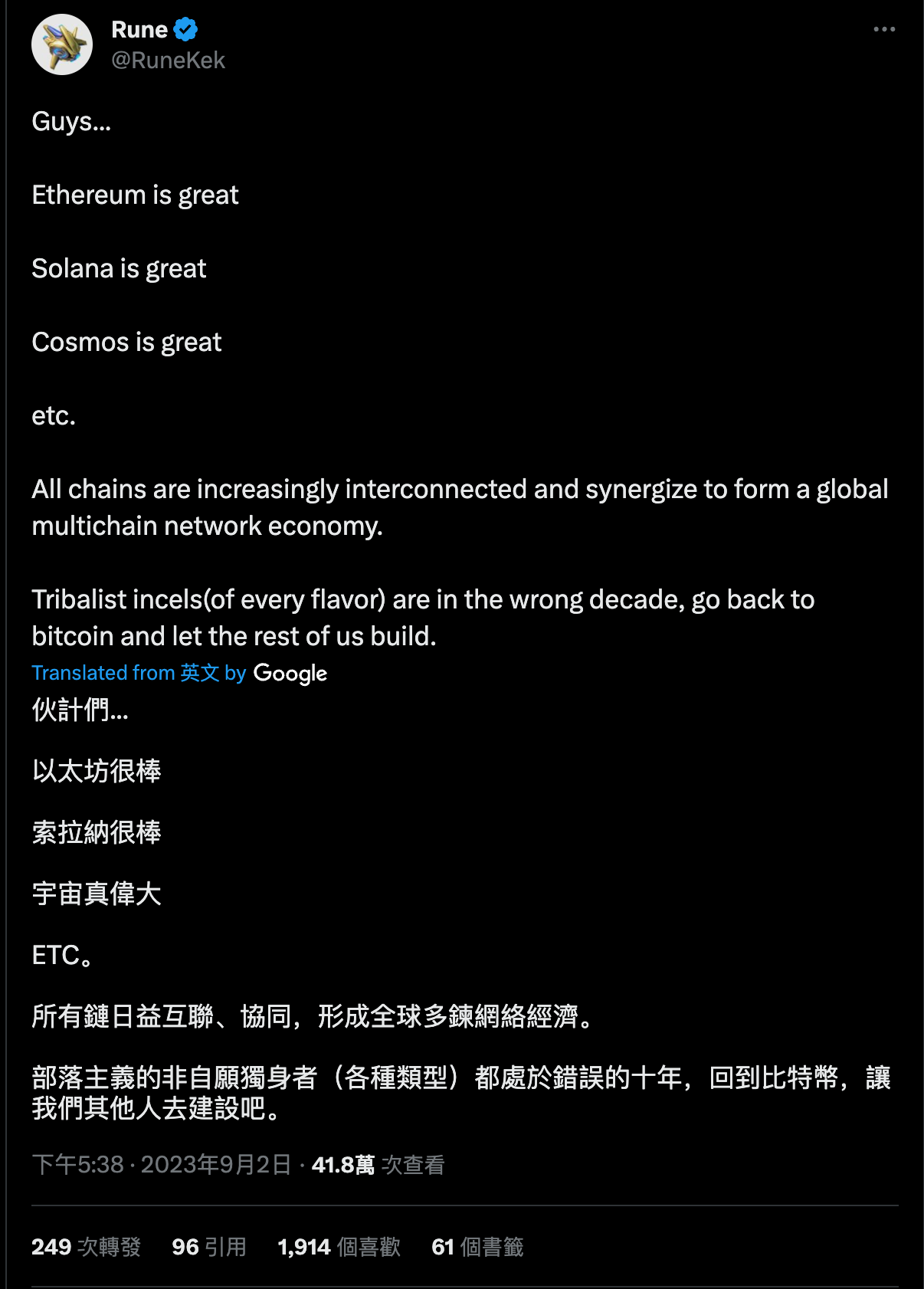
Task: Open the @RuneKek profile handle
Action: pyautogui.click(x=169, y=60)
